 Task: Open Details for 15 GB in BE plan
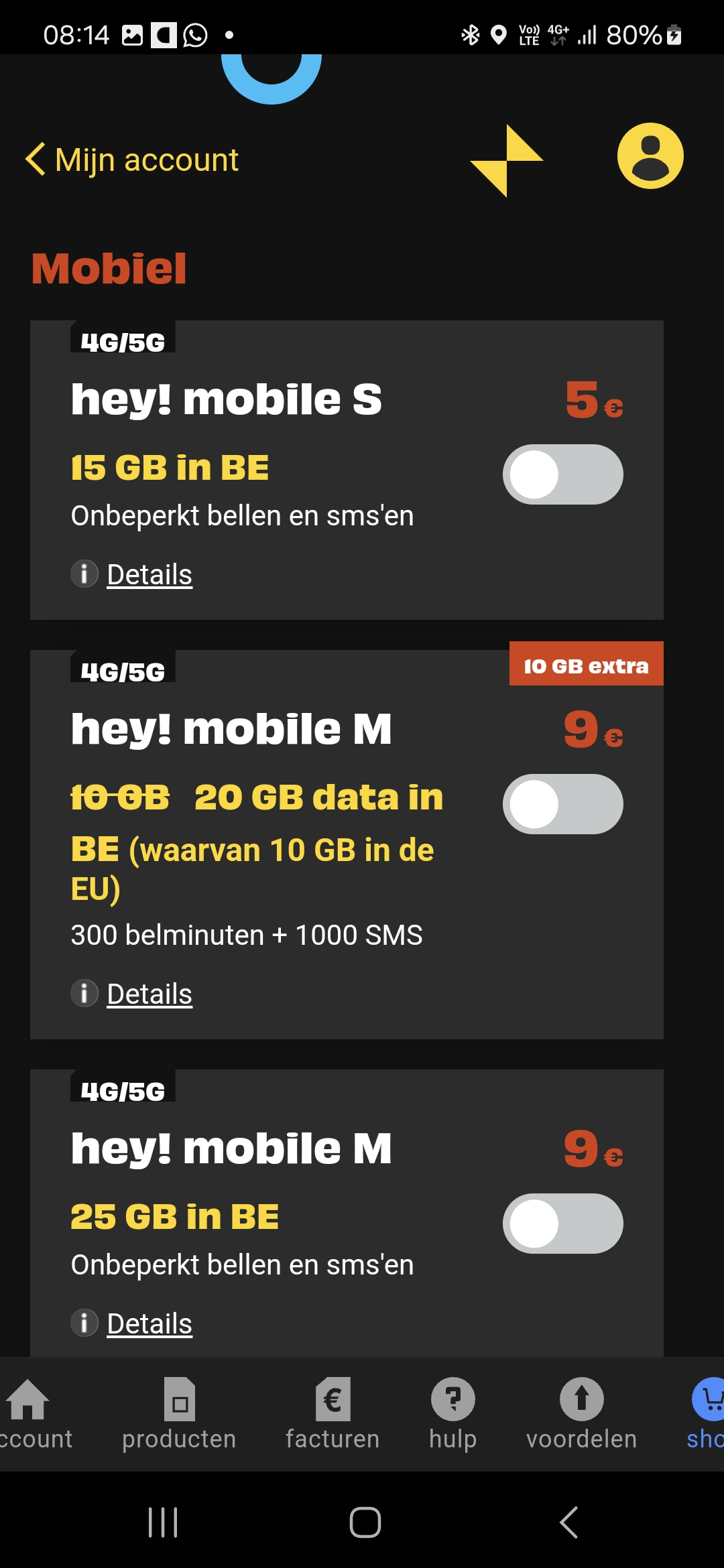(x=149, y=575)
